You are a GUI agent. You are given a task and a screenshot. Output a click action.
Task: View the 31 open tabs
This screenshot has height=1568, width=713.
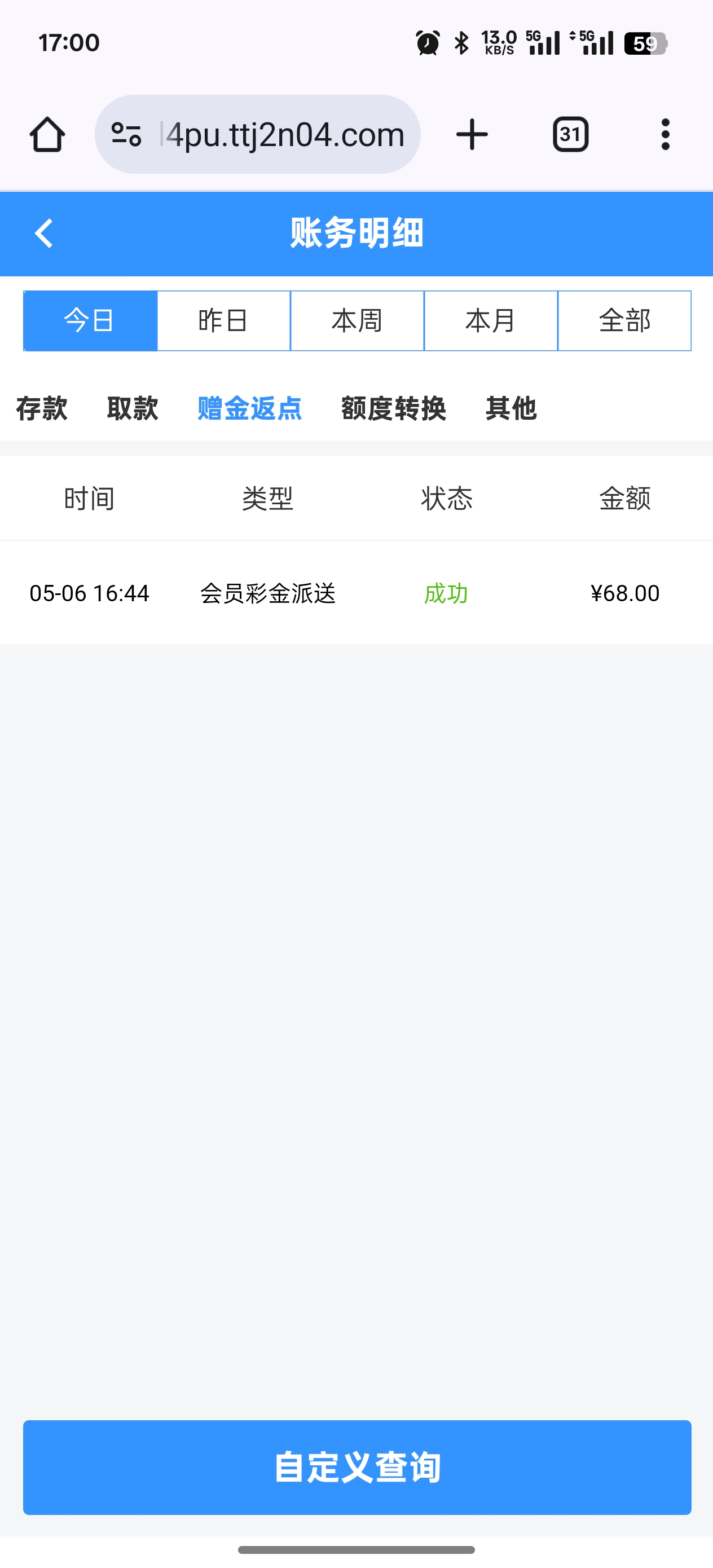click(570, 135)
